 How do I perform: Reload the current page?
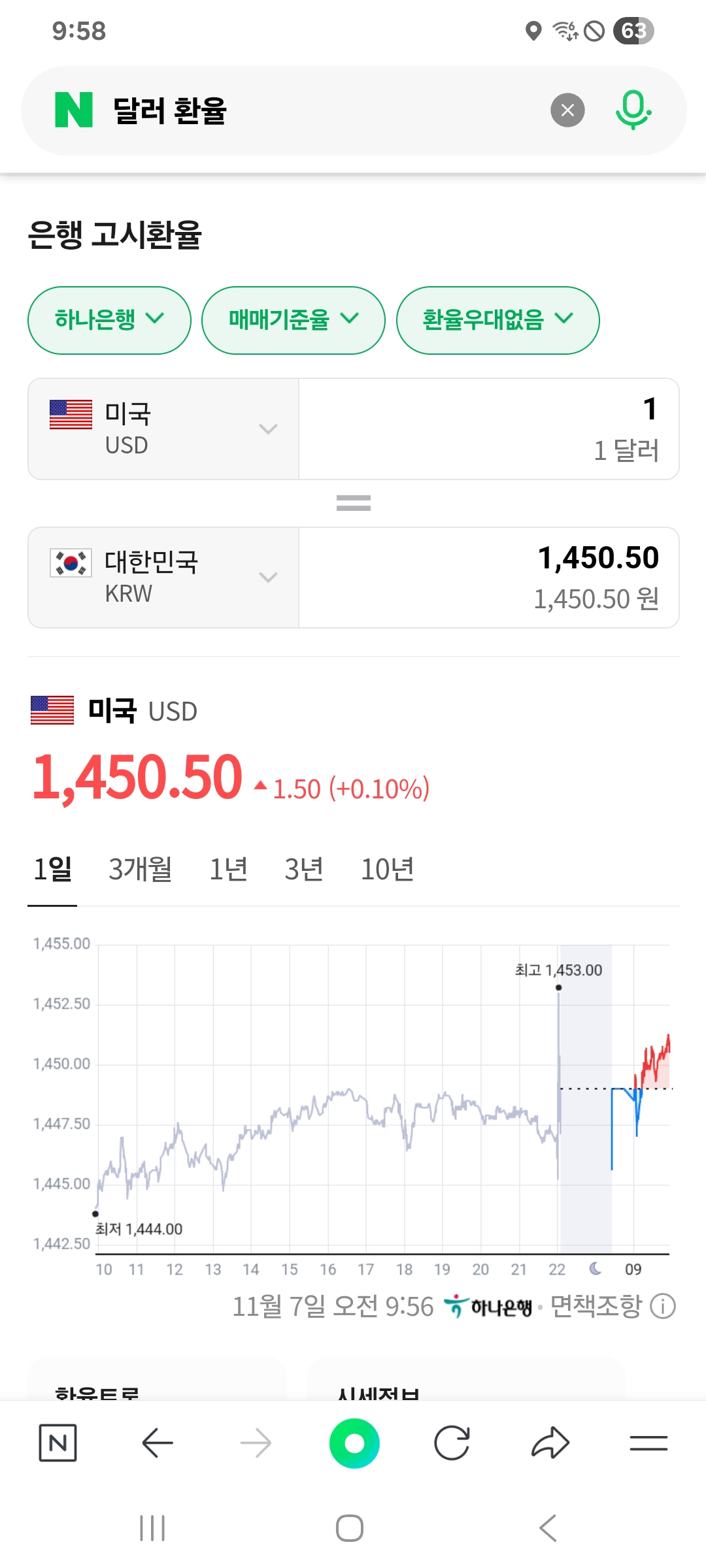coord(452,1443)
